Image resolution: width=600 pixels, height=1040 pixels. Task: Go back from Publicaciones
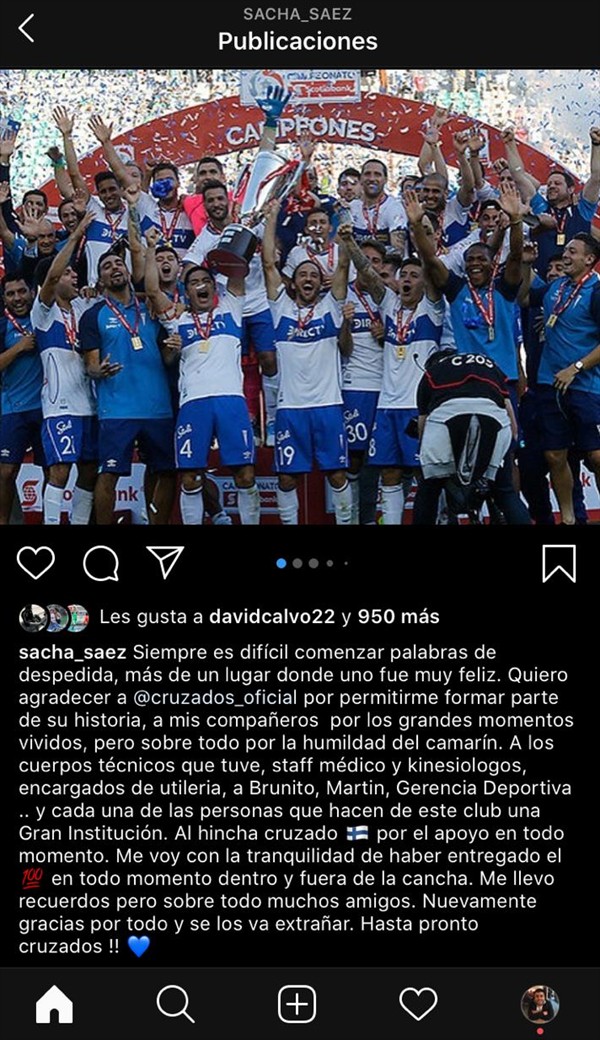27,29
